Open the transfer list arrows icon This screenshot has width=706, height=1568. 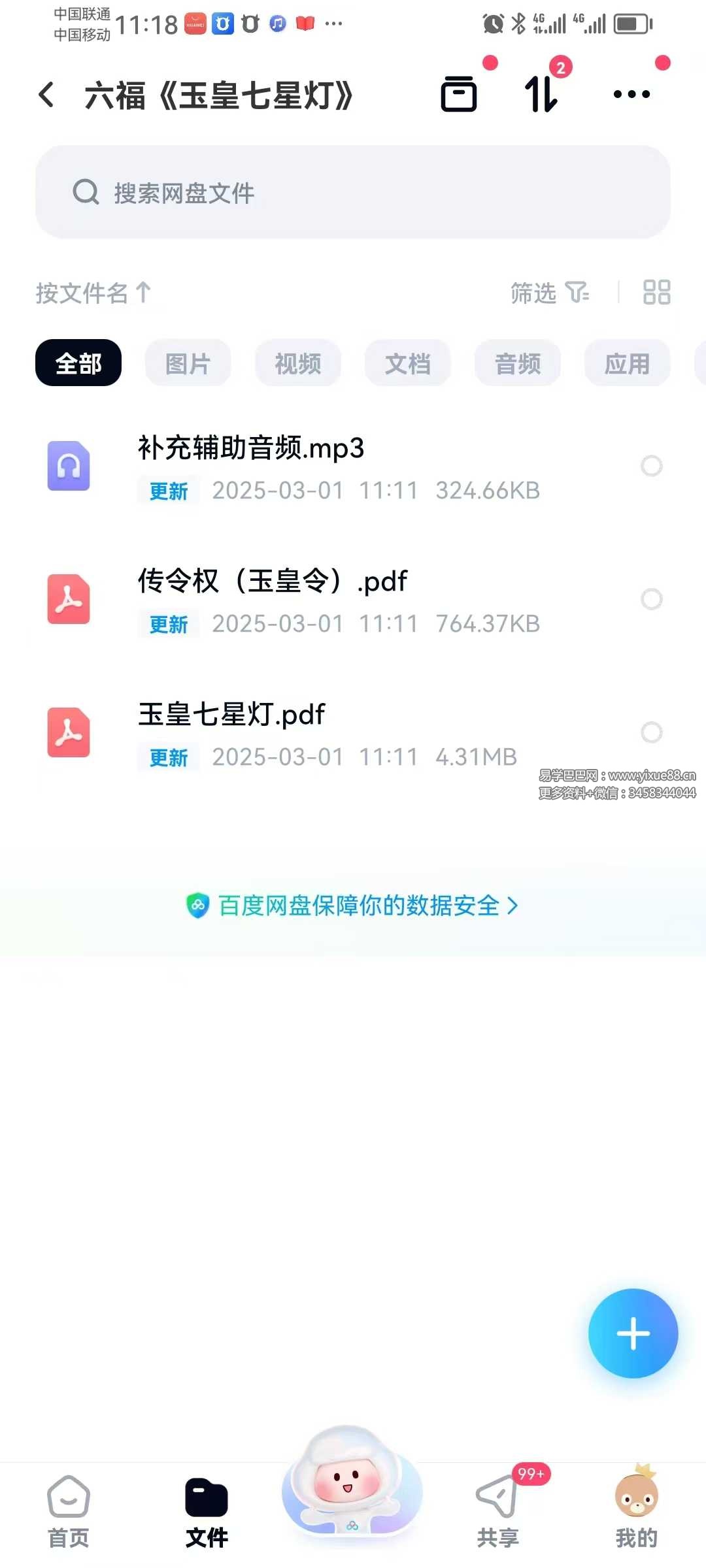[541, 94]
